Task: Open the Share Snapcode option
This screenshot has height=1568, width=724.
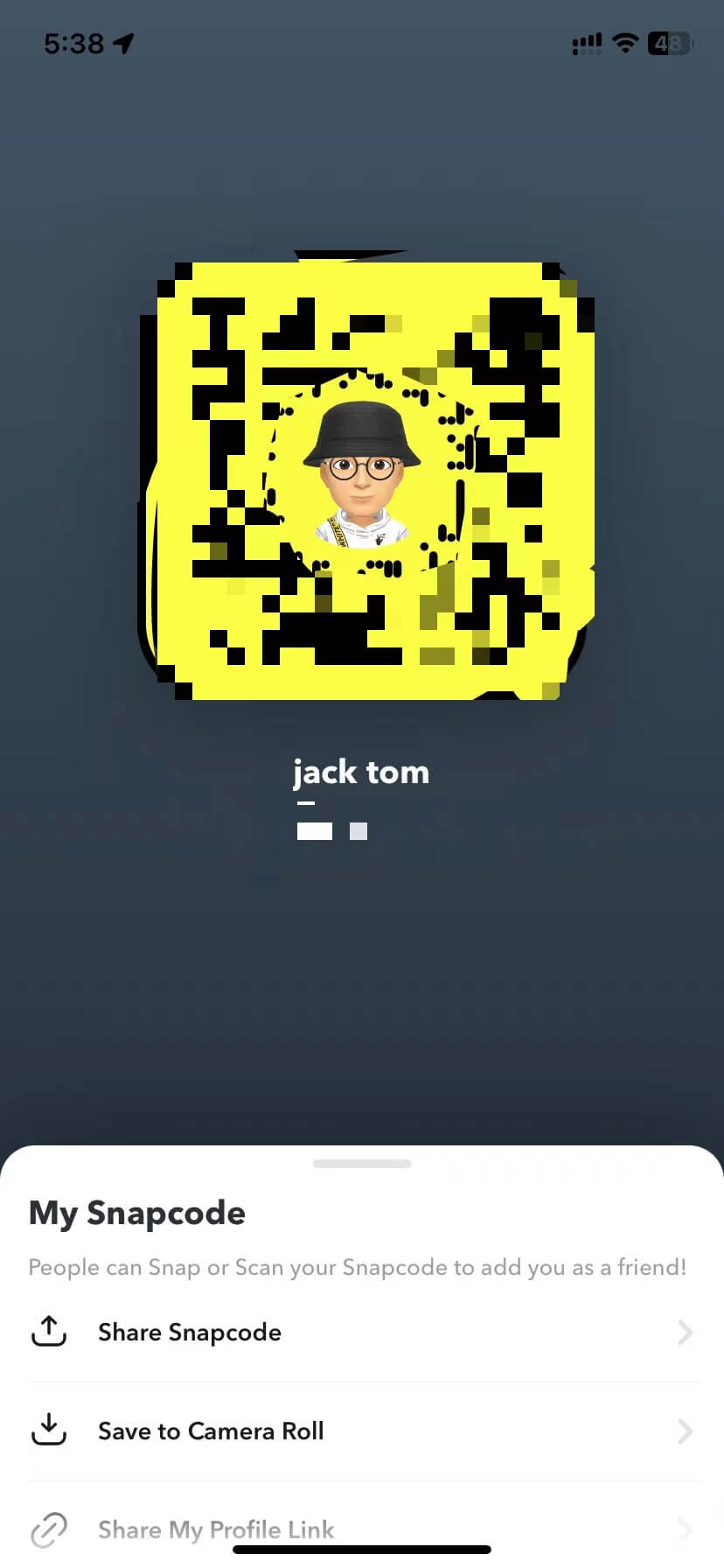Action: [190, 1333]
